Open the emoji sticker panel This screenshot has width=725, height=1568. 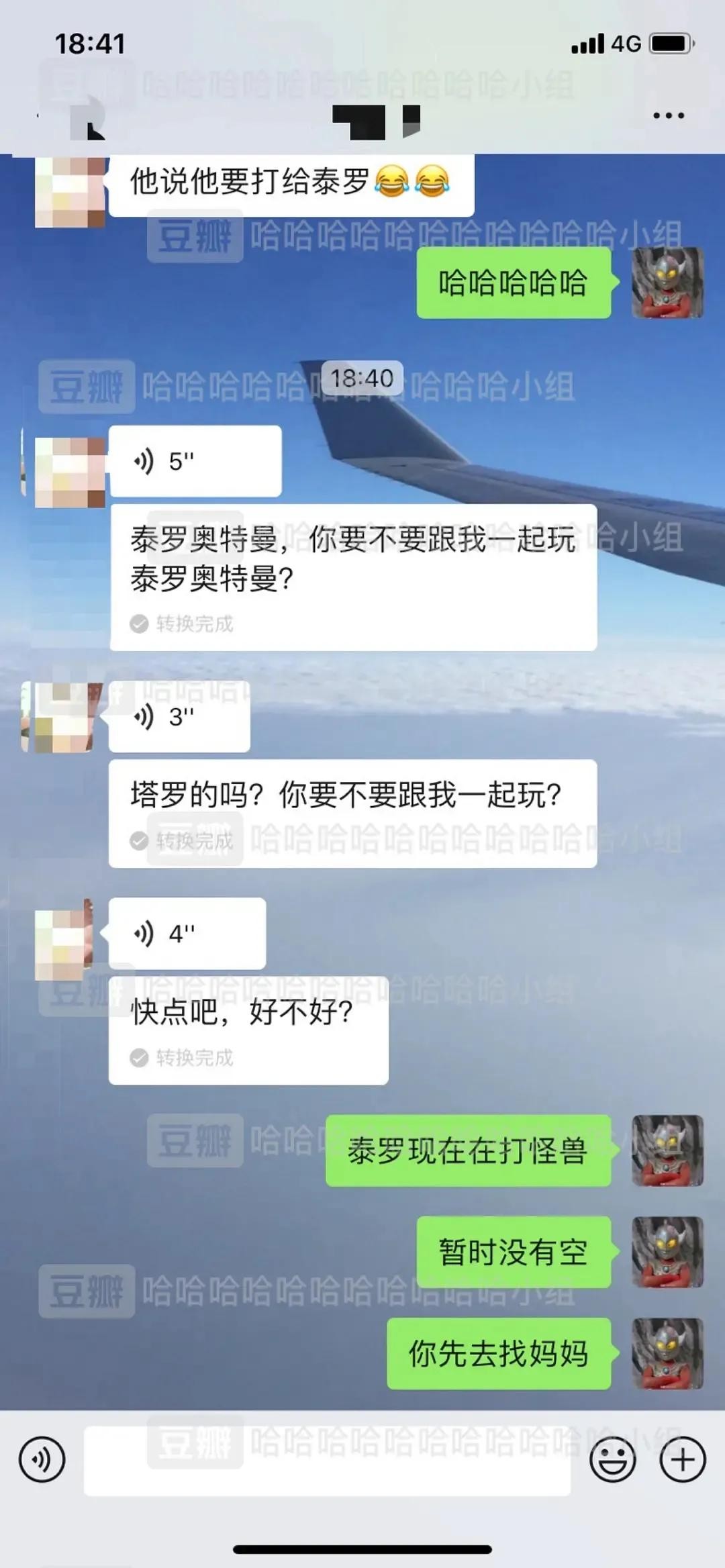(612, 1459)
